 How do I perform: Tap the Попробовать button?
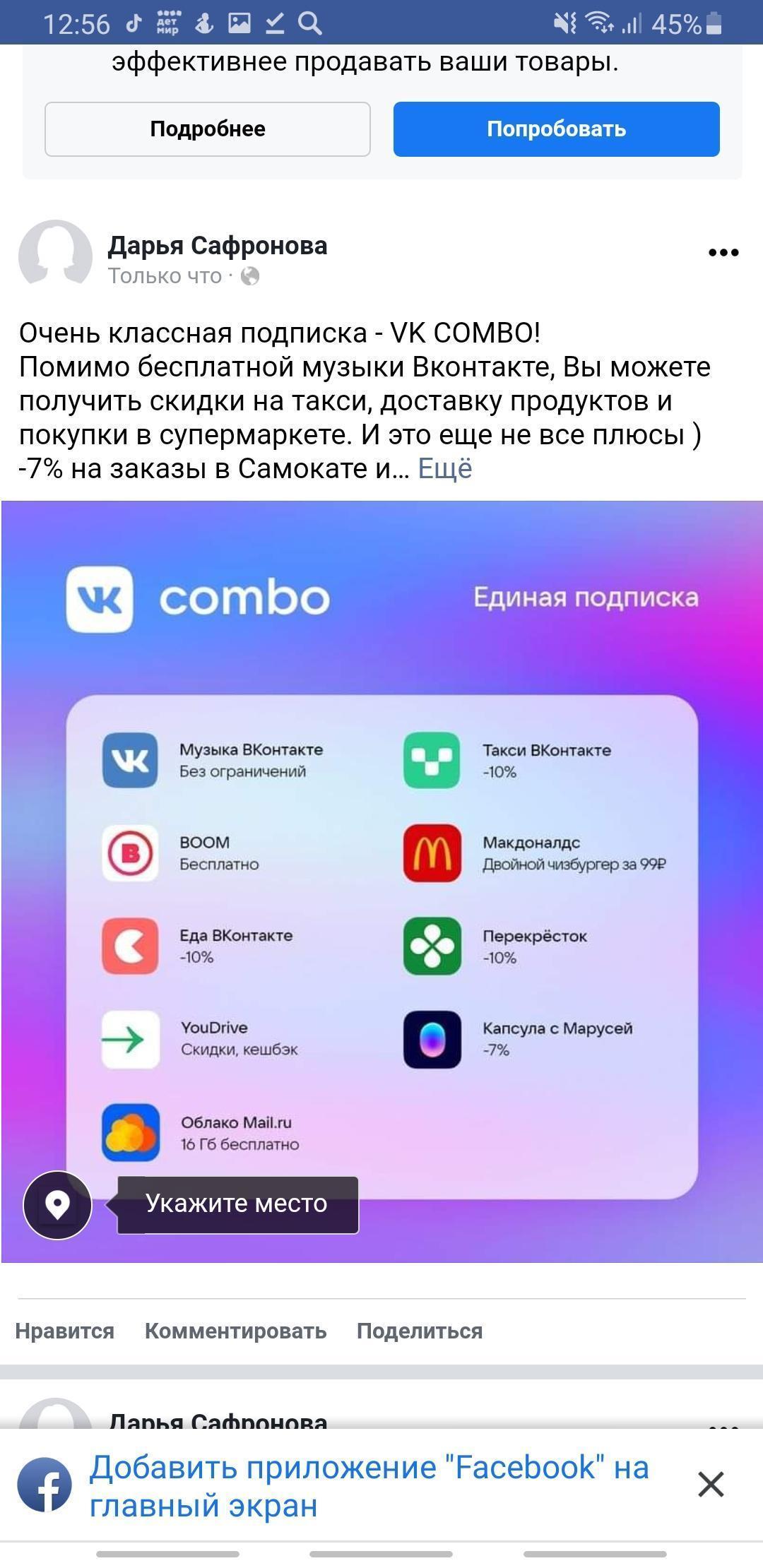point(556,129)
